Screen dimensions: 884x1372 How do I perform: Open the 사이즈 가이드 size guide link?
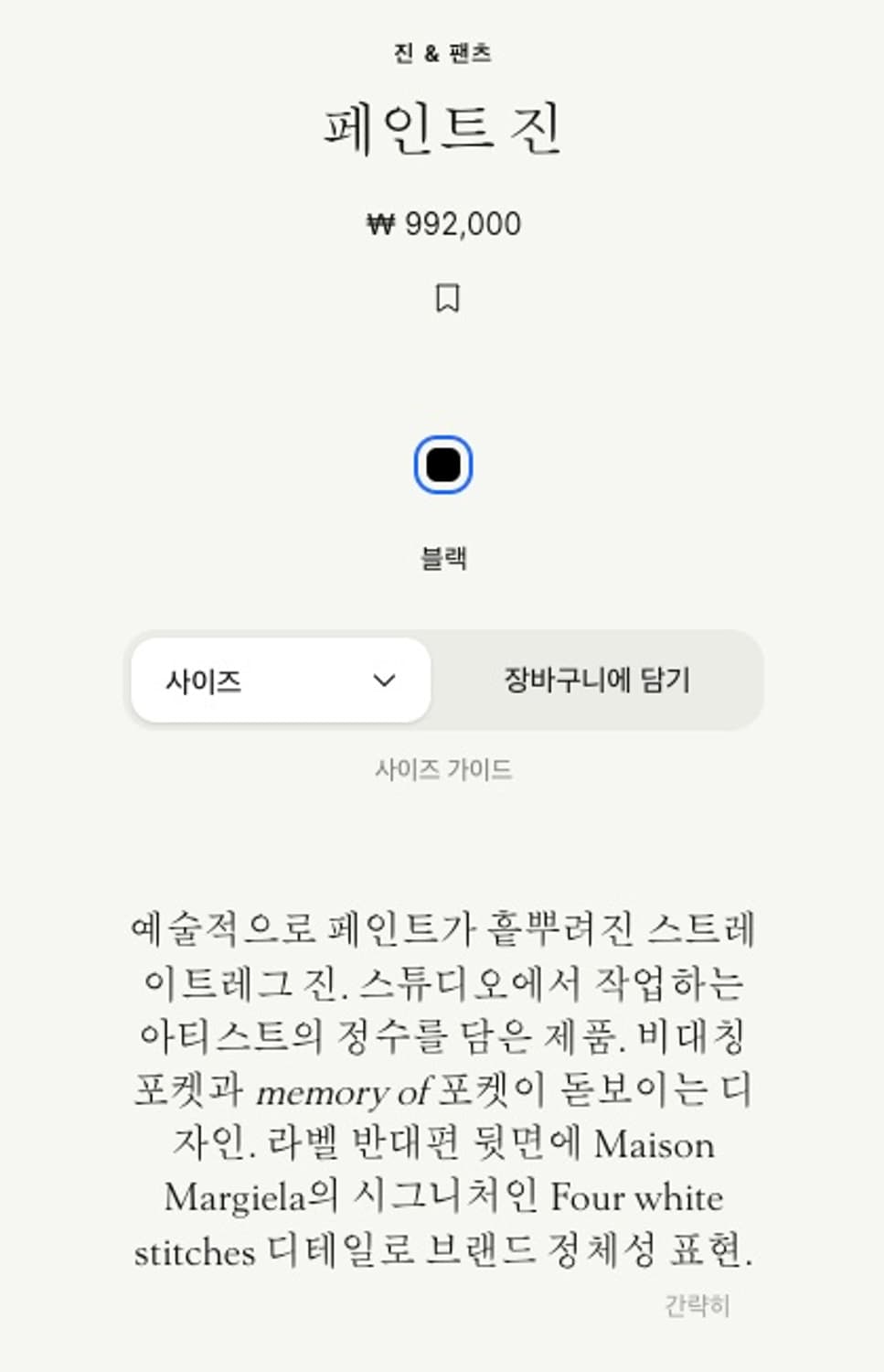(x=446, y=769)
